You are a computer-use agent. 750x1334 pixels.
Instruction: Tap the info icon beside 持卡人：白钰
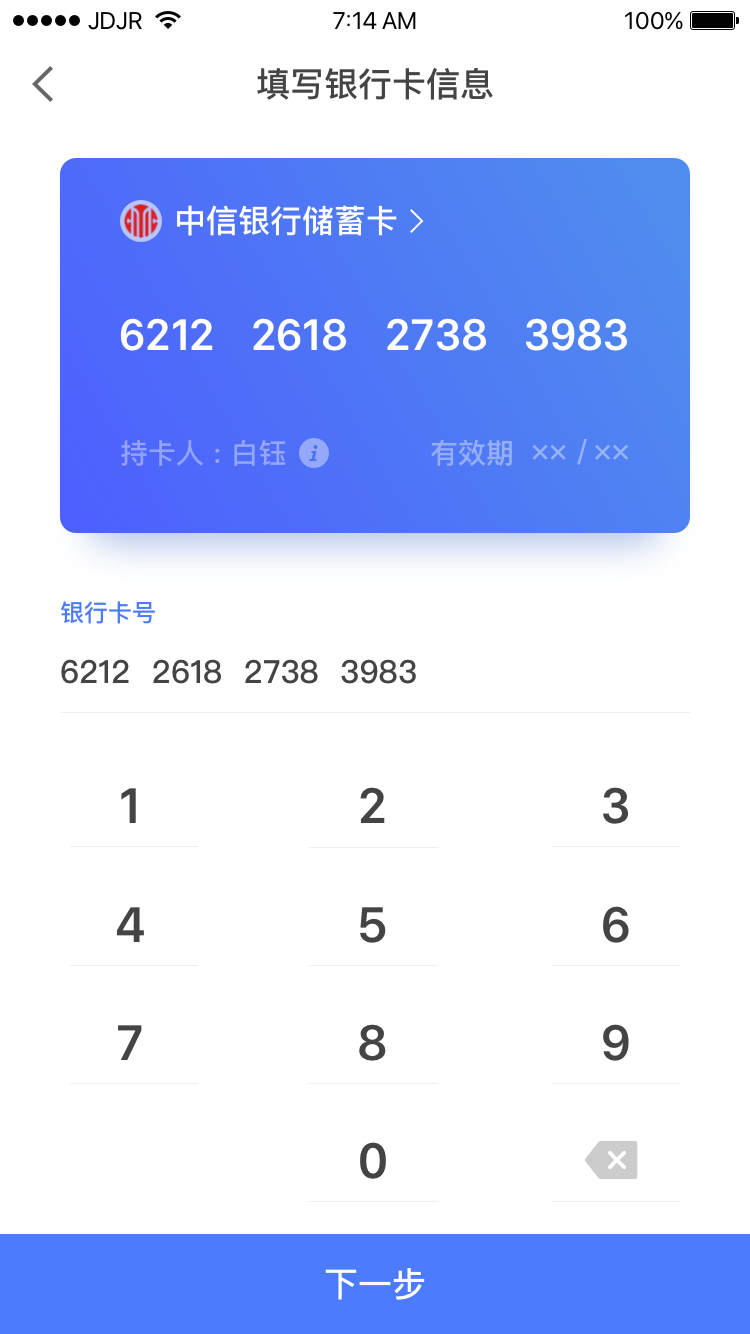pos(314,453)
